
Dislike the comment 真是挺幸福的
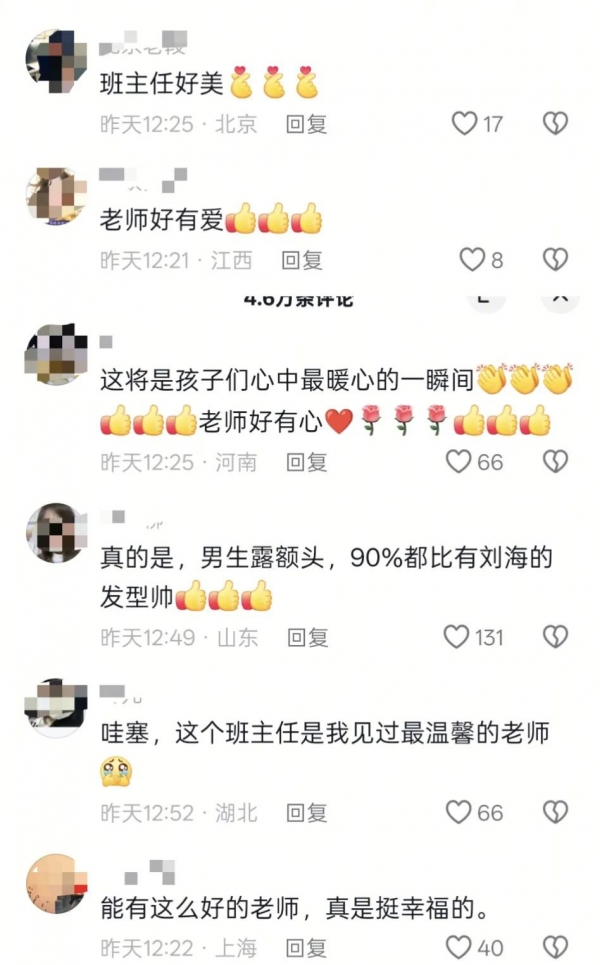click(555, 947)
